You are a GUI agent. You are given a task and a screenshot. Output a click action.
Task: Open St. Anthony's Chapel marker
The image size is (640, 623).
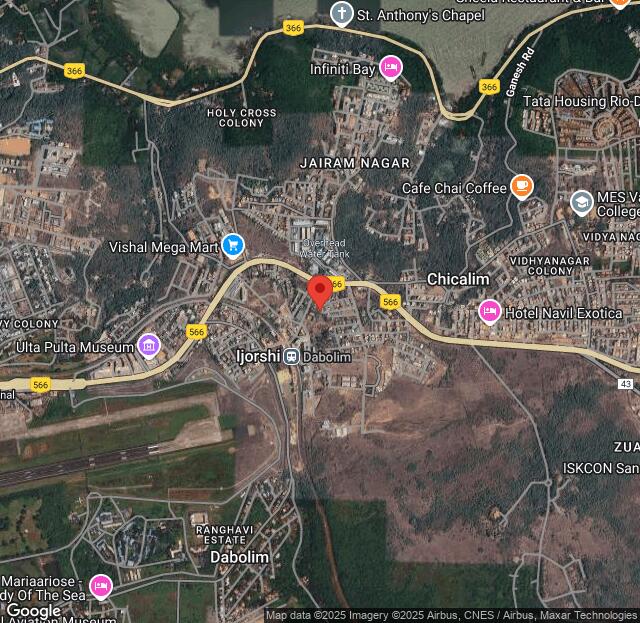342,14
